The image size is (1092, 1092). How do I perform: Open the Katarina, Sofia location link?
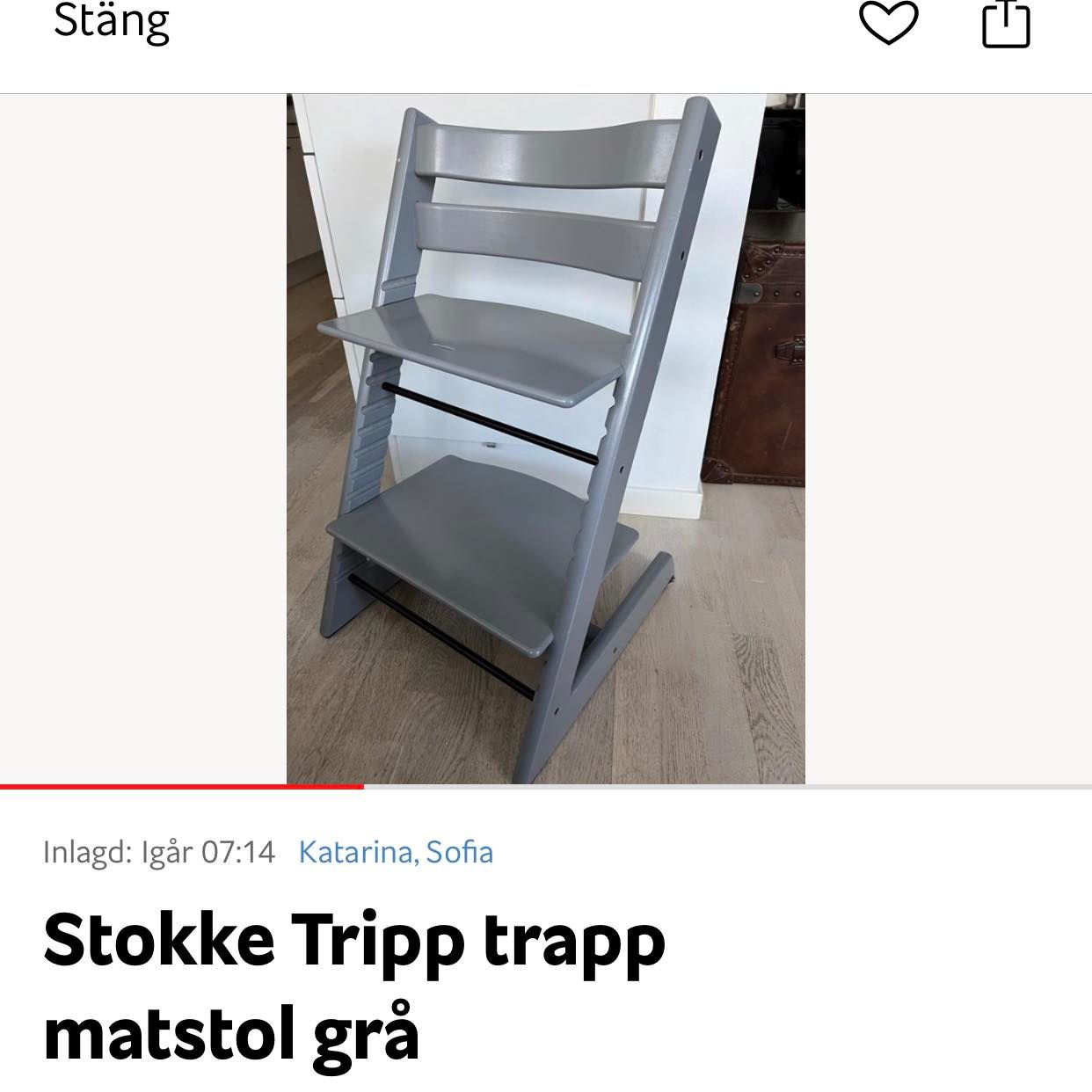[x=396, y=852]
